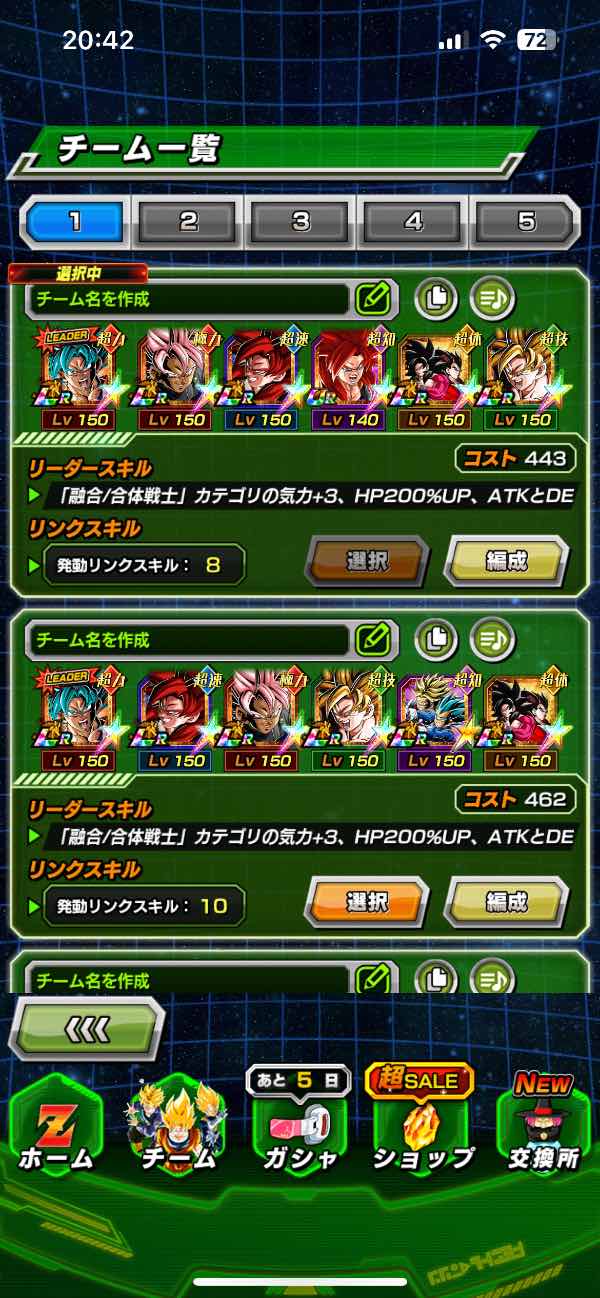600x1298 pixels.
Task: Go back with the triple-arrow button
Action: [87, 1028]
